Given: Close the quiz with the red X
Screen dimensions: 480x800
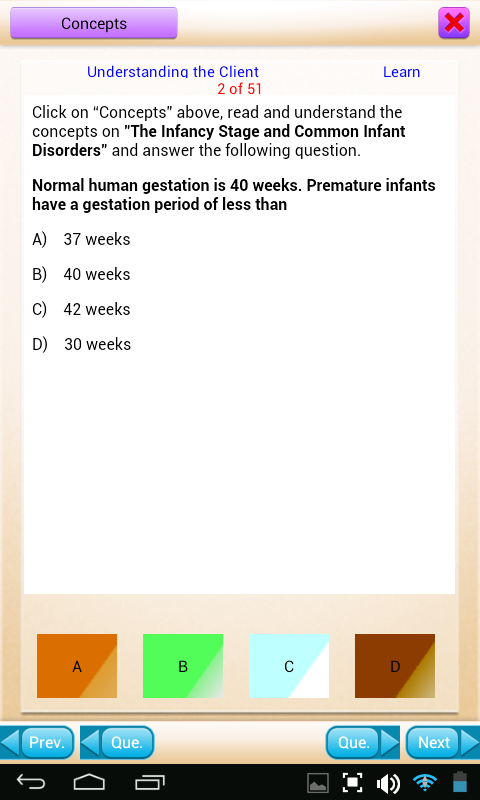Looking at the screenshot, I should coord(453,23).
